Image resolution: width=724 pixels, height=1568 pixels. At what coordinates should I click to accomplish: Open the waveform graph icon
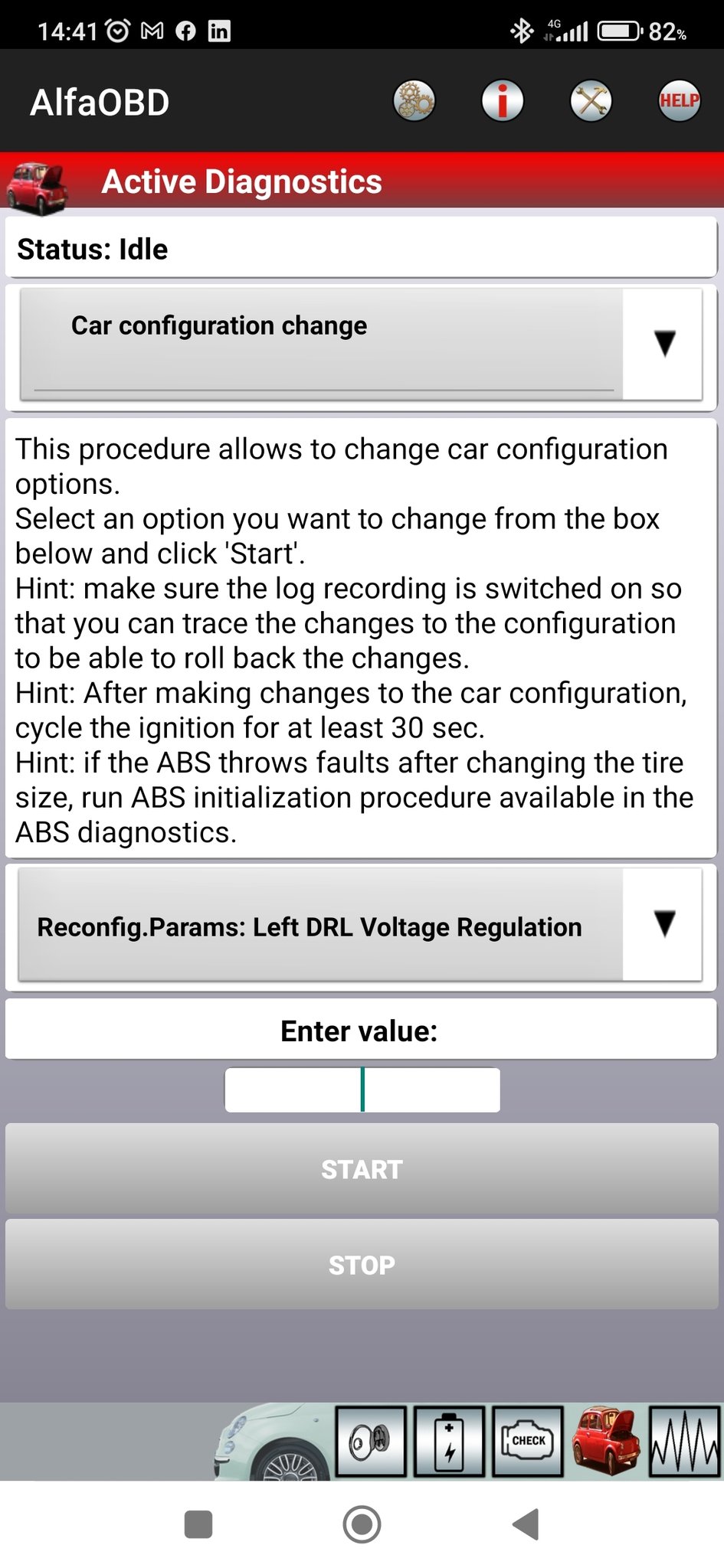[x=684, y=1442]
